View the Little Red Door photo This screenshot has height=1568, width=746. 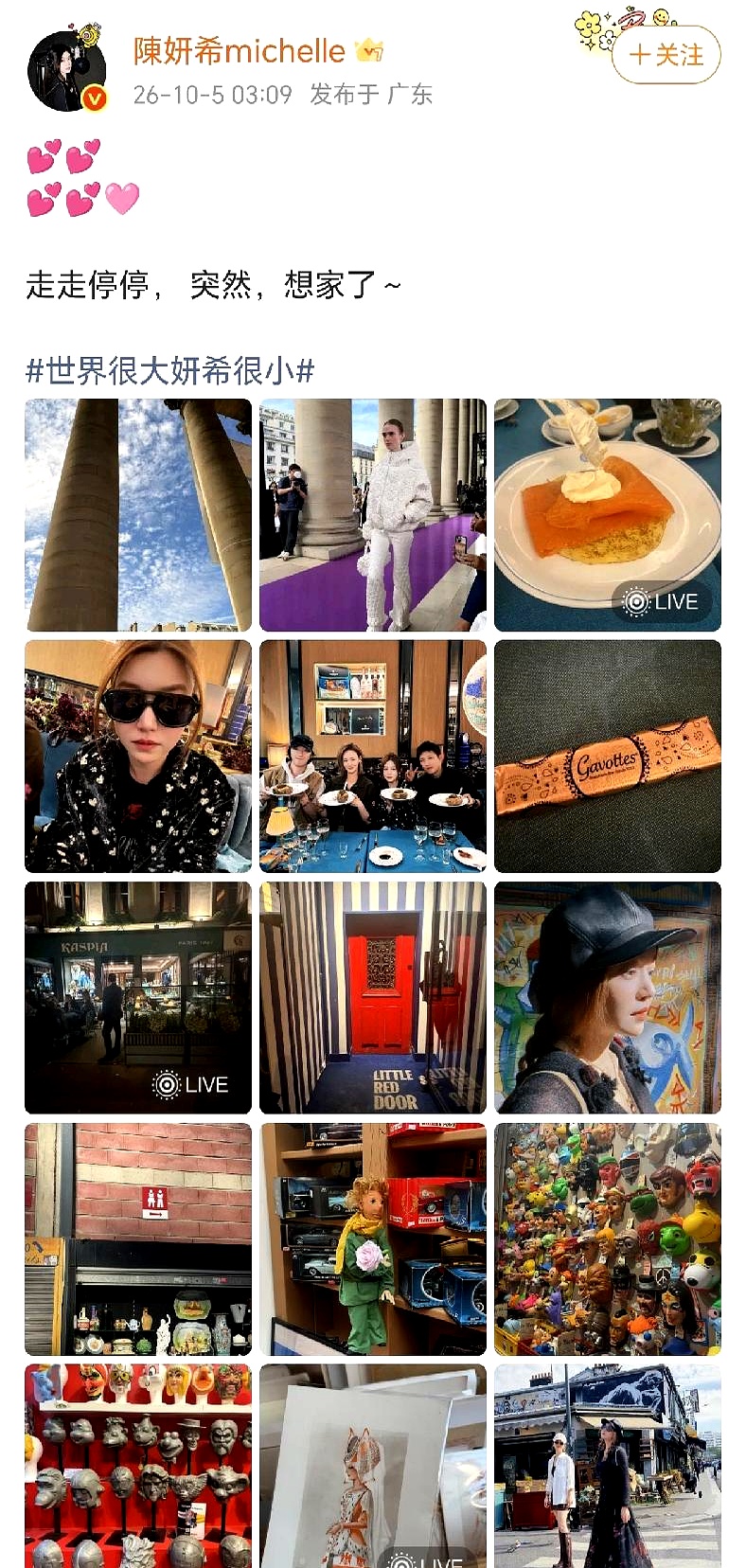pos(373,998)
